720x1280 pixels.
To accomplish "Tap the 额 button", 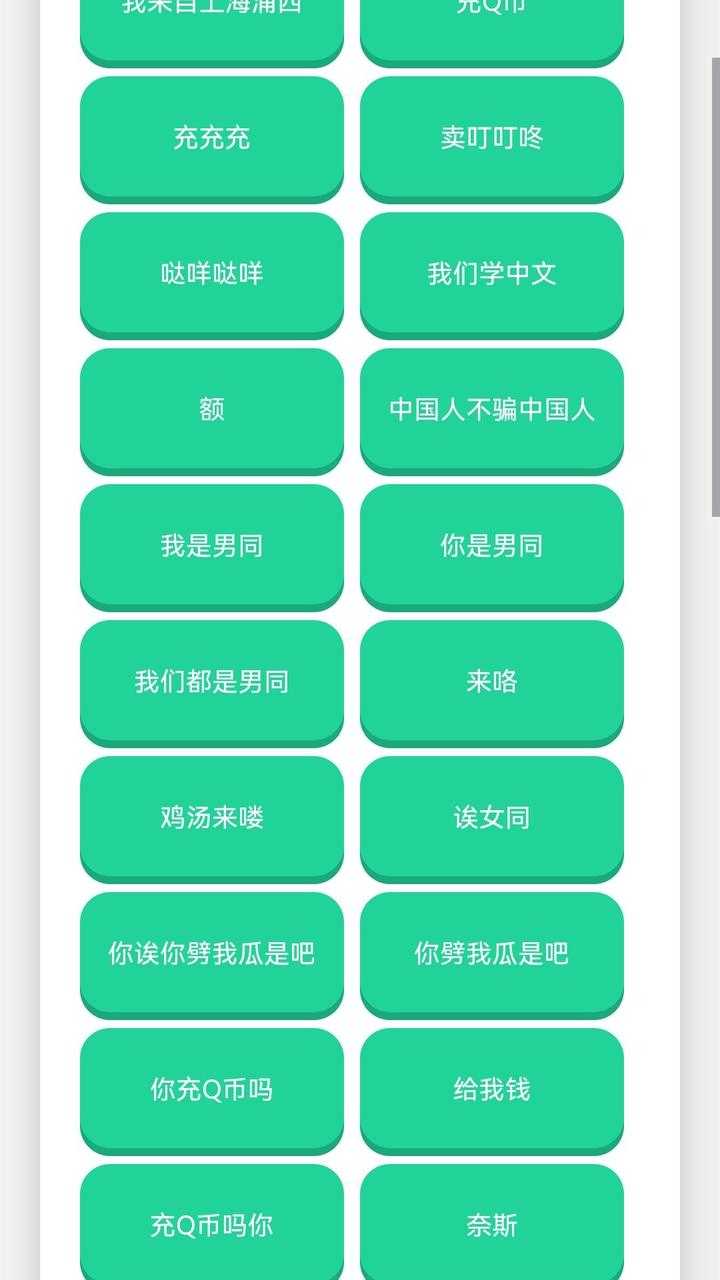I will 211,409.
